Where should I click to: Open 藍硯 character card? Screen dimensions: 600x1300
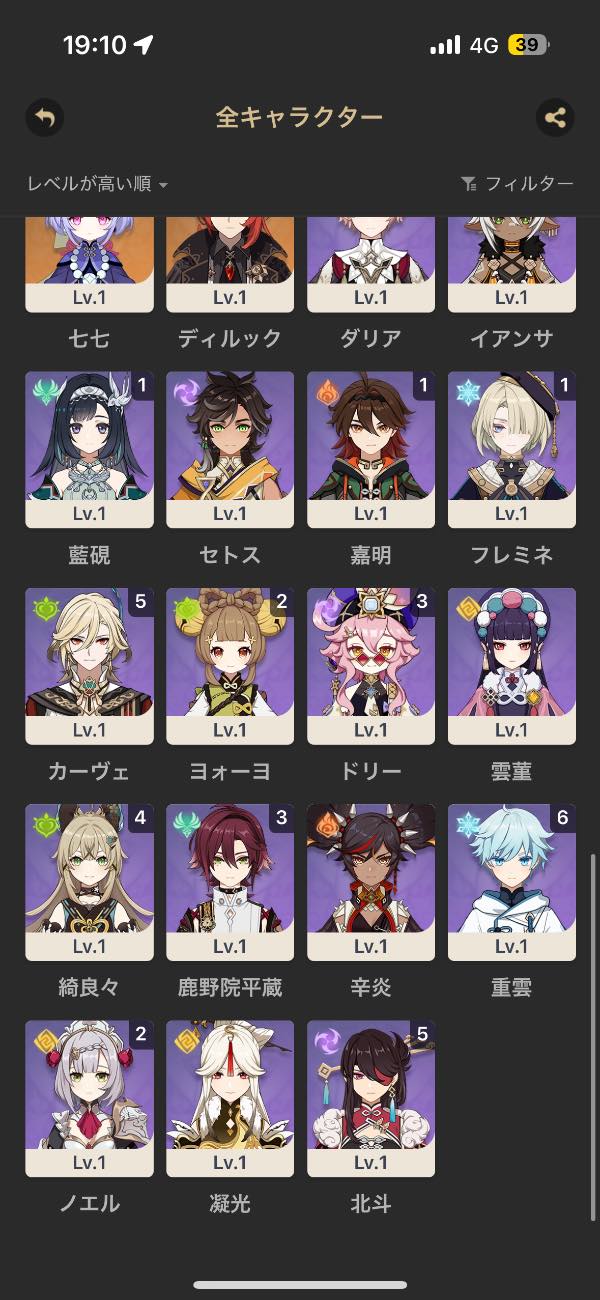point(90,450)
